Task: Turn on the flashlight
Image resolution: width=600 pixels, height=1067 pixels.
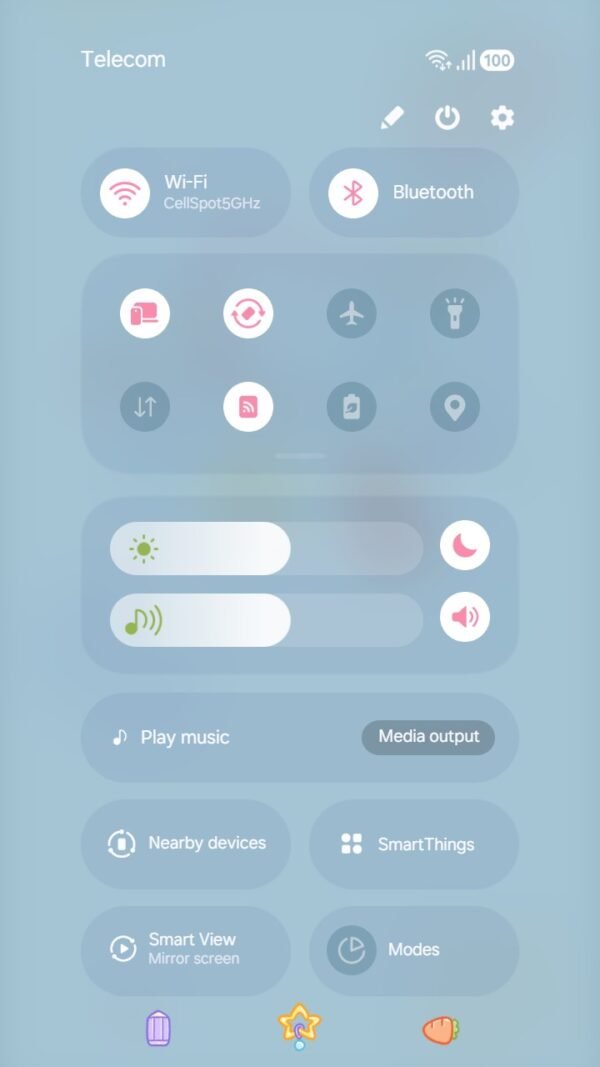Action: (x=455, y=314)
